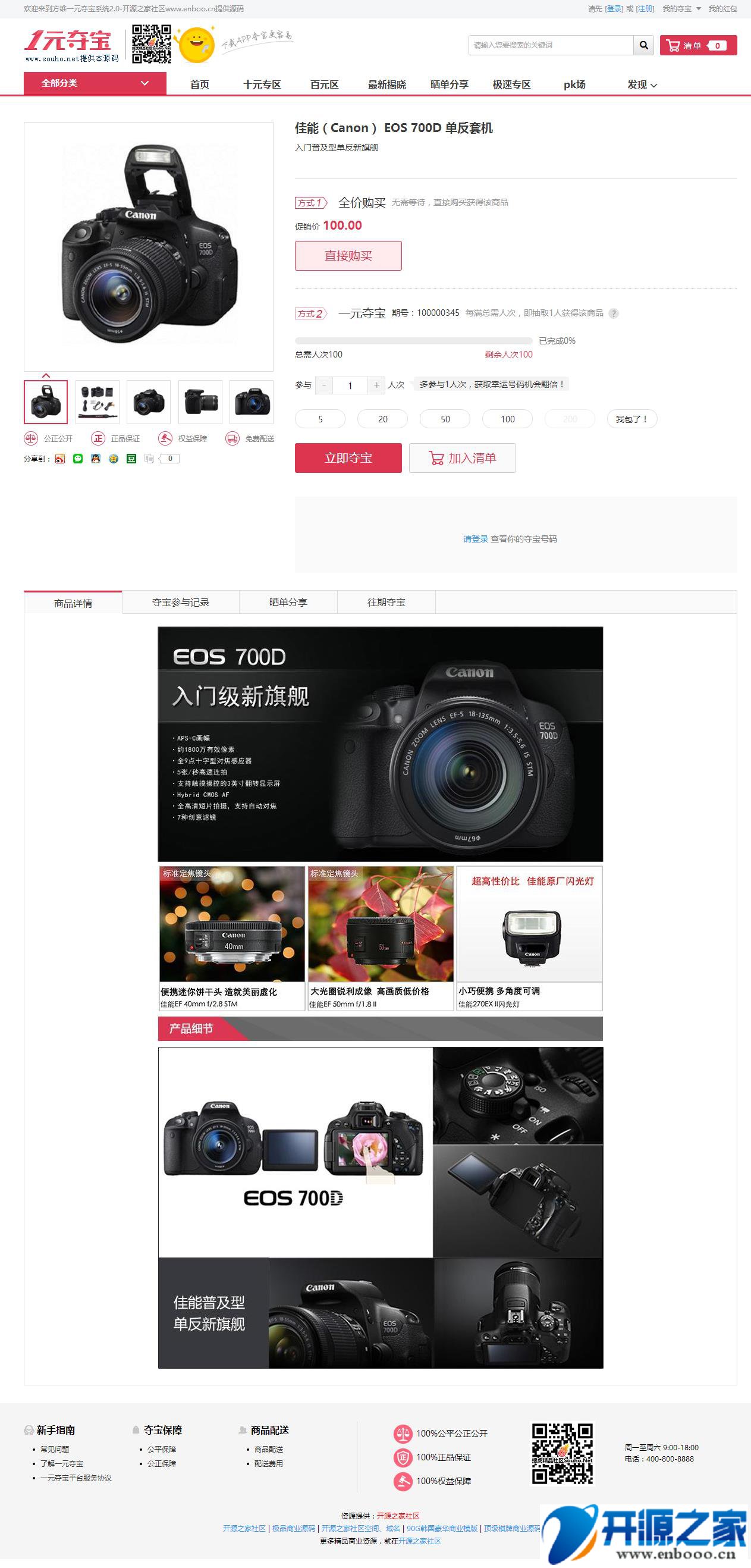Switch to 晒单分享 tab below product

(288, 602)
